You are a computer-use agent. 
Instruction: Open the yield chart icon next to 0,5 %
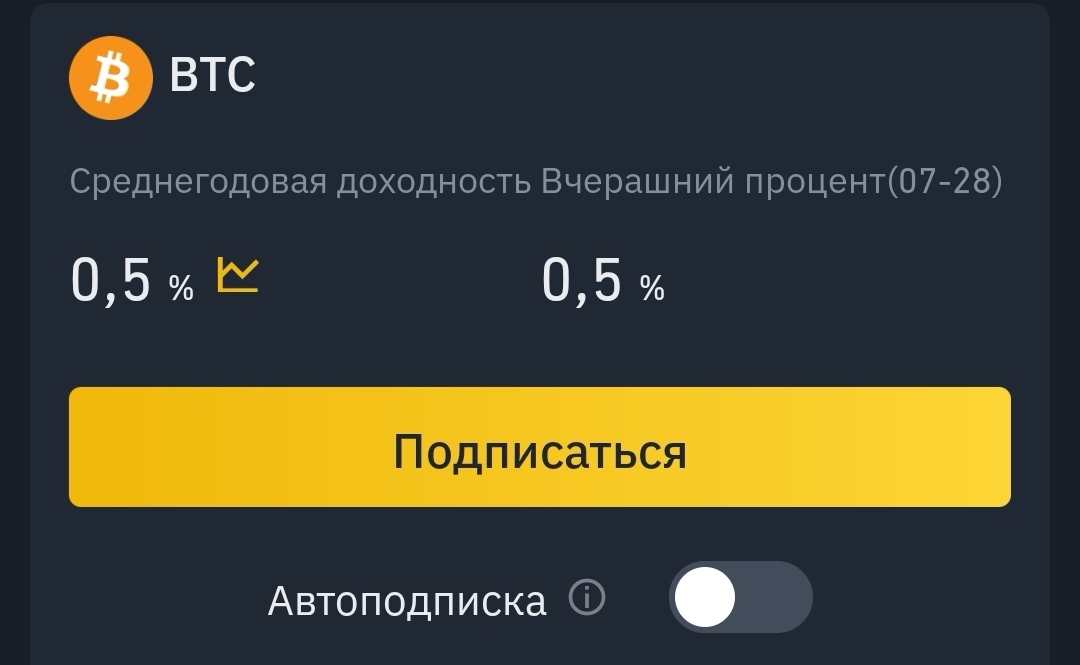tap(238, 275)
